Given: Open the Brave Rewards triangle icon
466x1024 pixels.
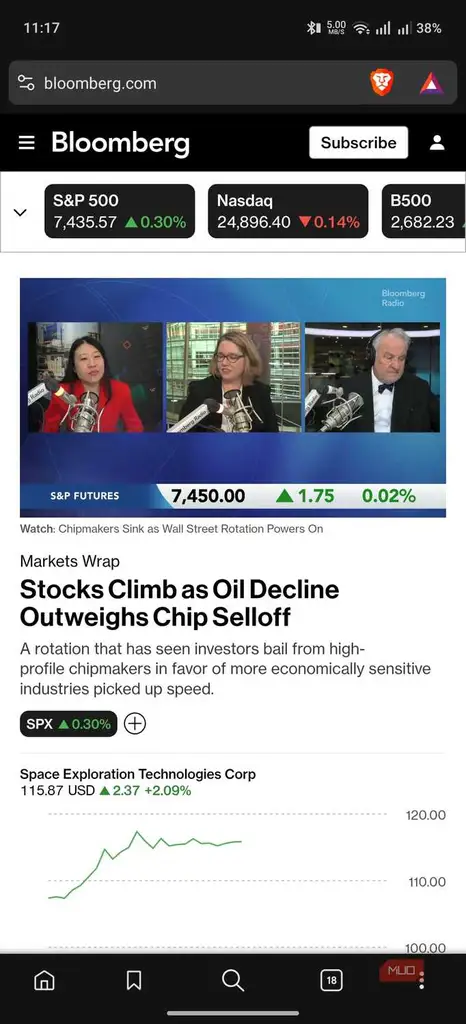Looking at the screenshot, I should pos(431,83).
